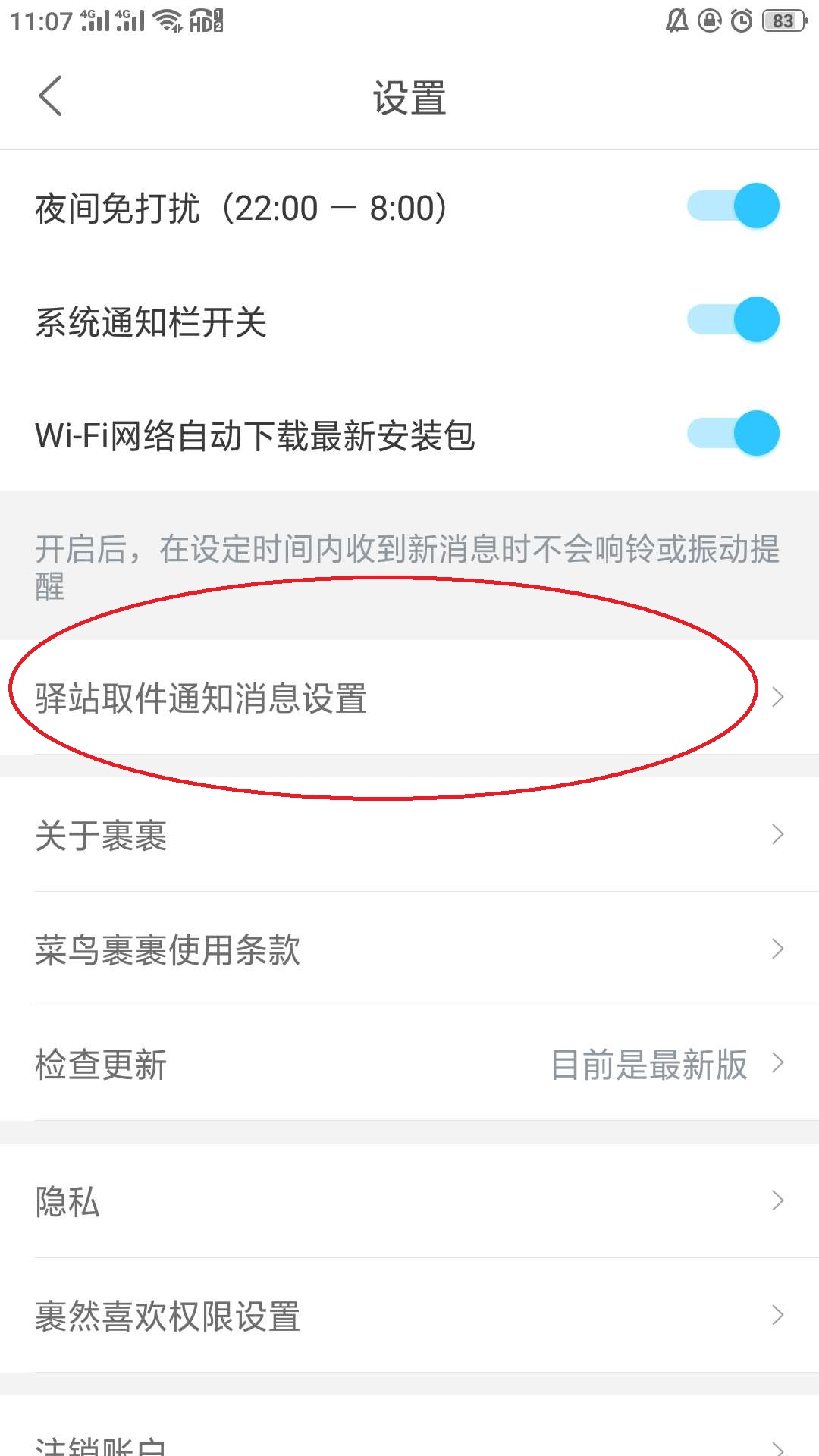This screenshot has width=819, height=1456.
Task: Open 驿站取件通知消息设置
Action: pyautogui.click(x=409, y=698)
